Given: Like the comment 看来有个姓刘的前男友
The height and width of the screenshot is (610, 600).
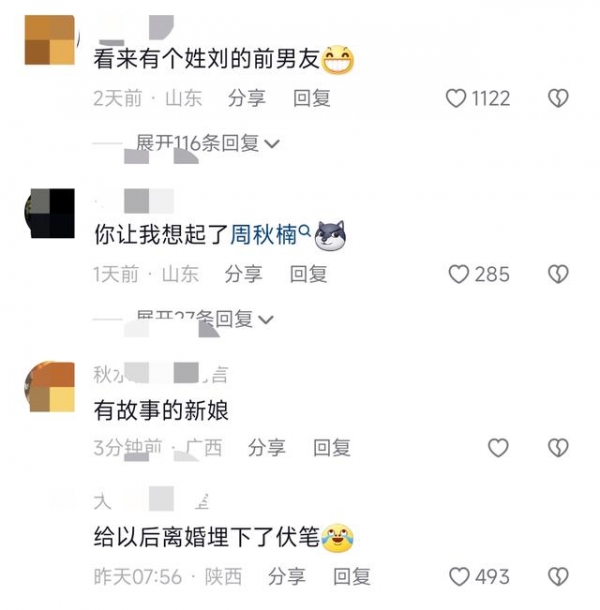Looking at the screenshot, I should [x=457, y=98].
